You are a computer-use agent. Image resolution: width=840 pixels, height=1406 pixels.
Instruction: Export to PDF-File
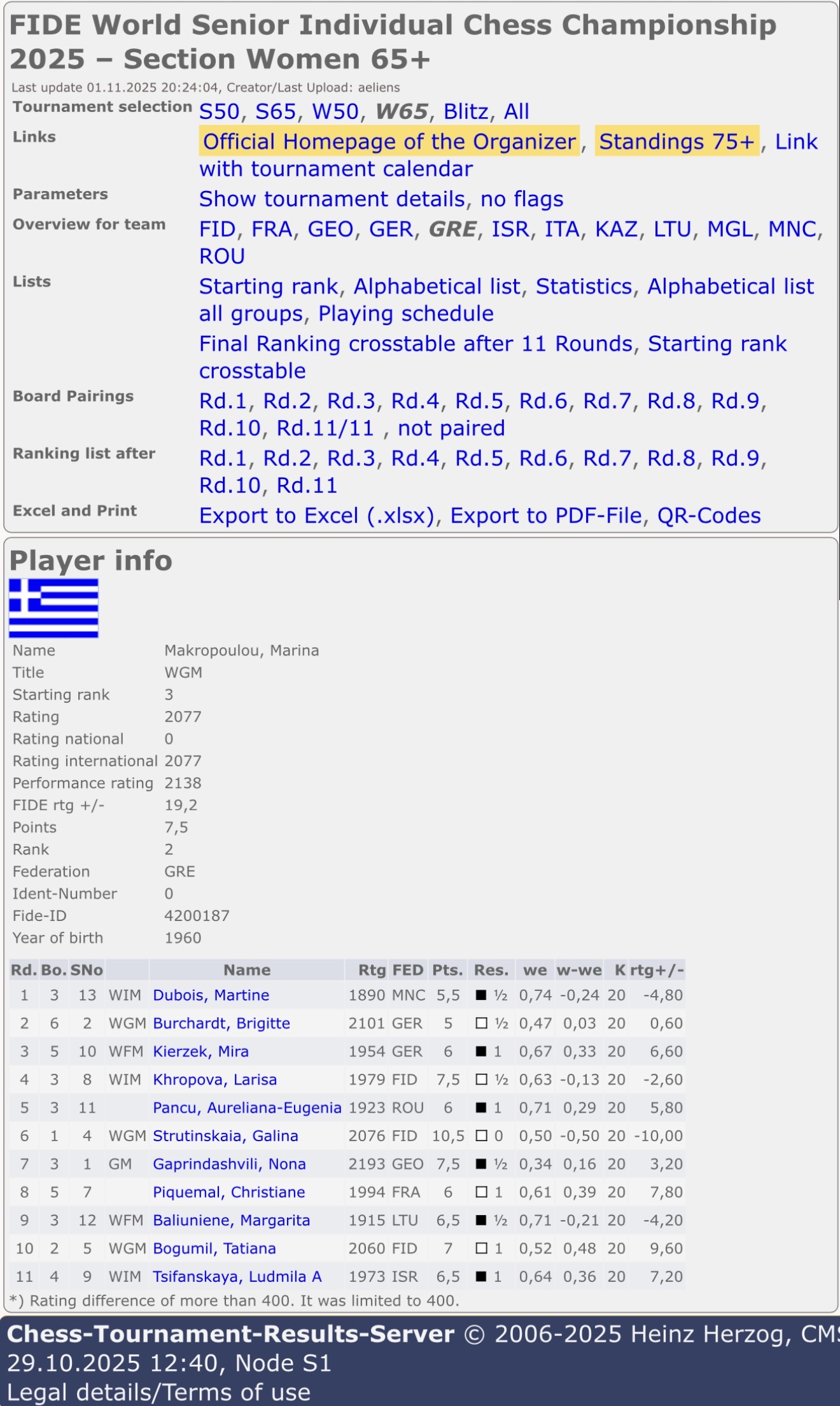[x=546, y=516]
